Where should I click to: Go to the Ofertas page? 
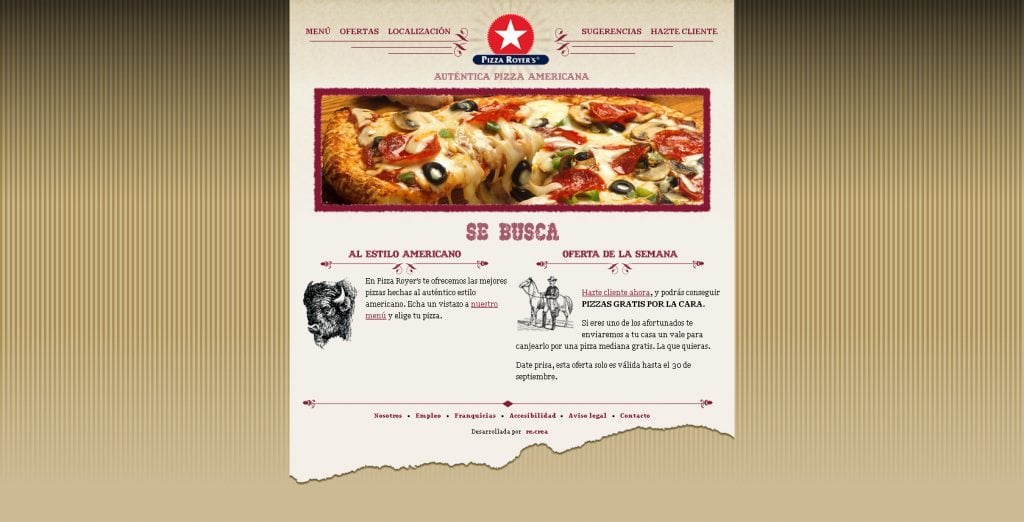pyautogui.click(x=359, y=32)
